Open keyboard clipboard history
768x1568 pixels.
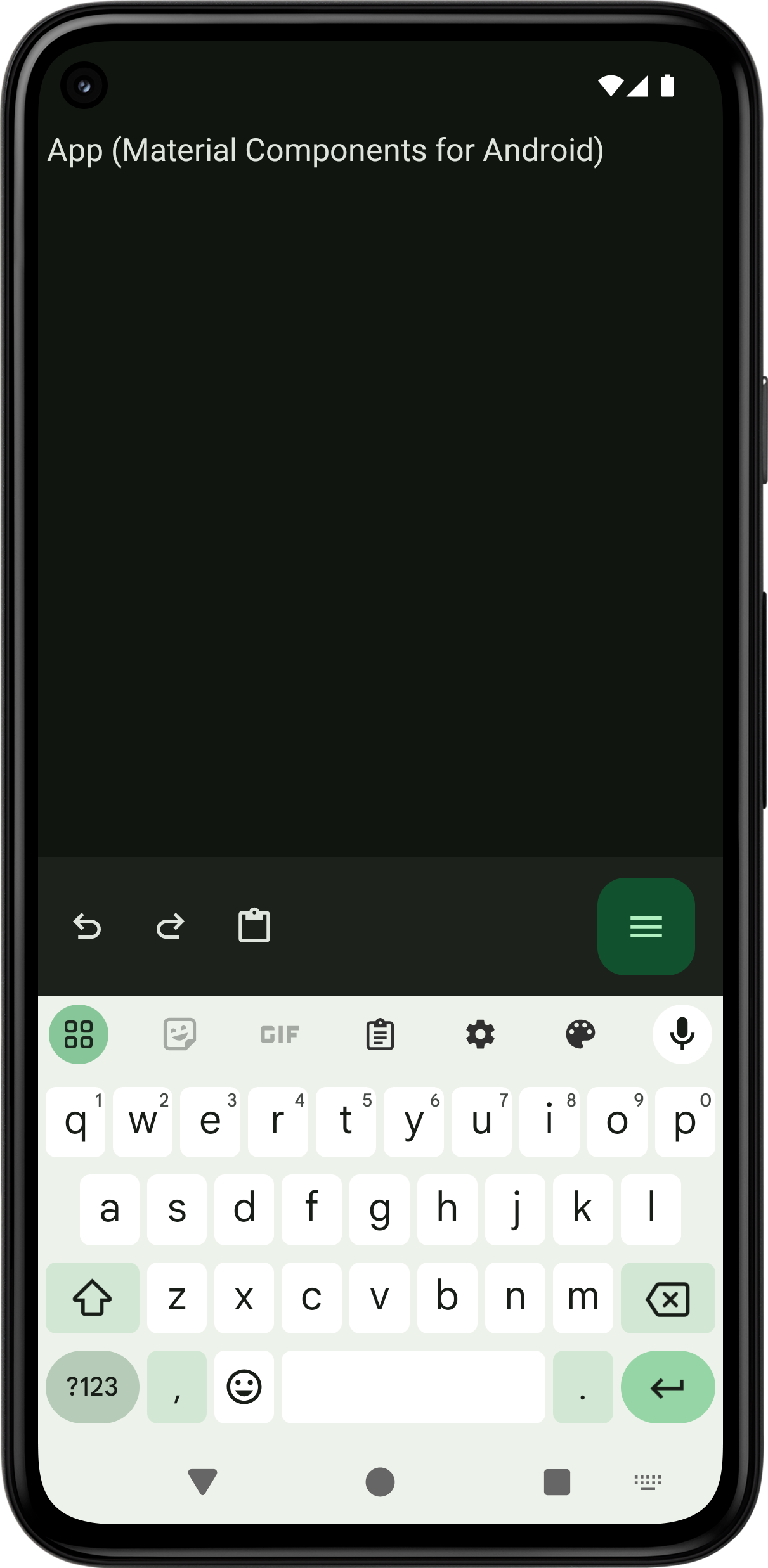pyautogui.click(x=380, y=1034)
